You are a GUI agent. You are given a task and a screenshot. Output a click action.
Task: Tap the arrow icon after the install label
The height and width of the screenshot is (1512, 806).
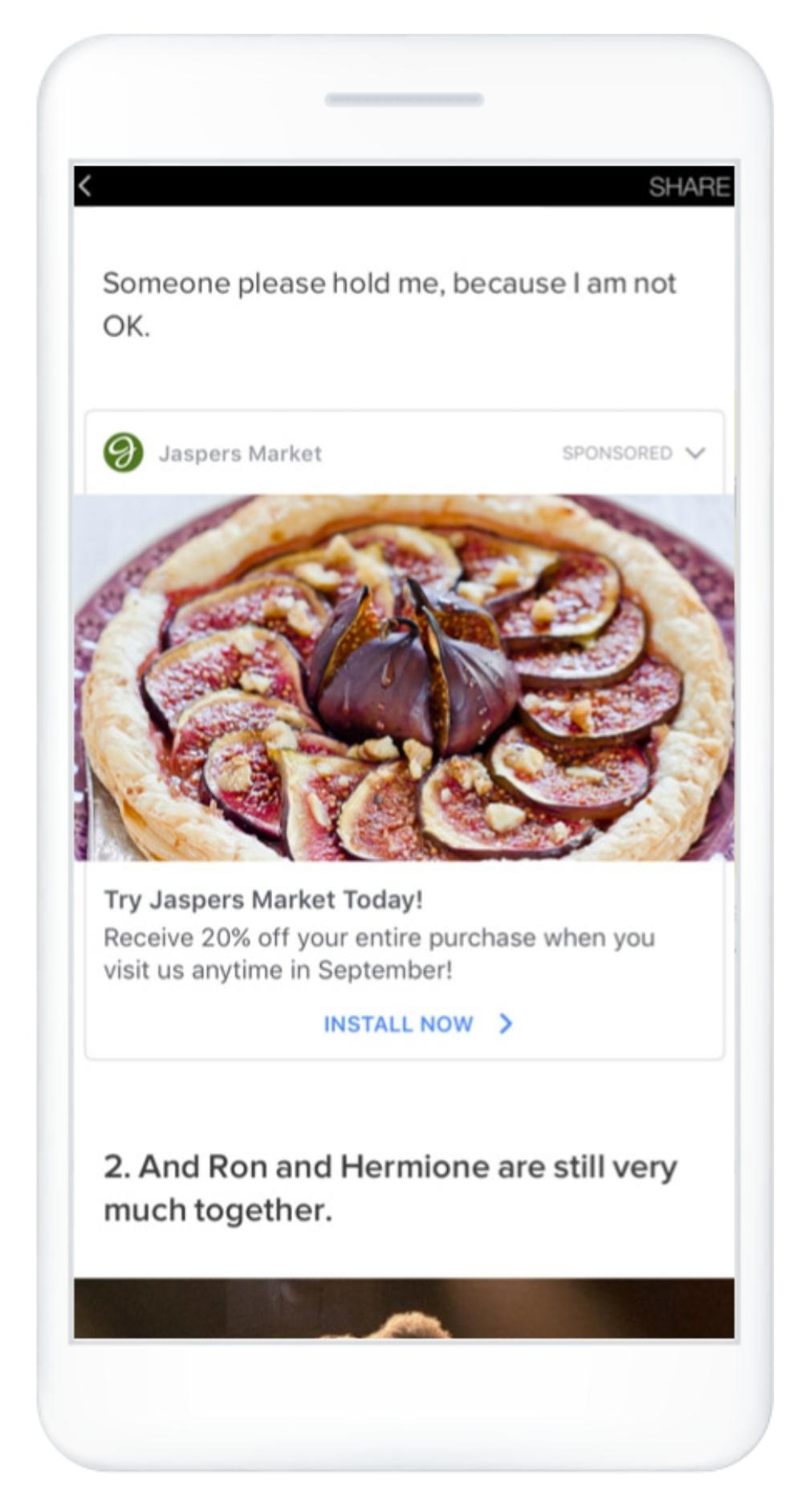[x=505, y=1024]
